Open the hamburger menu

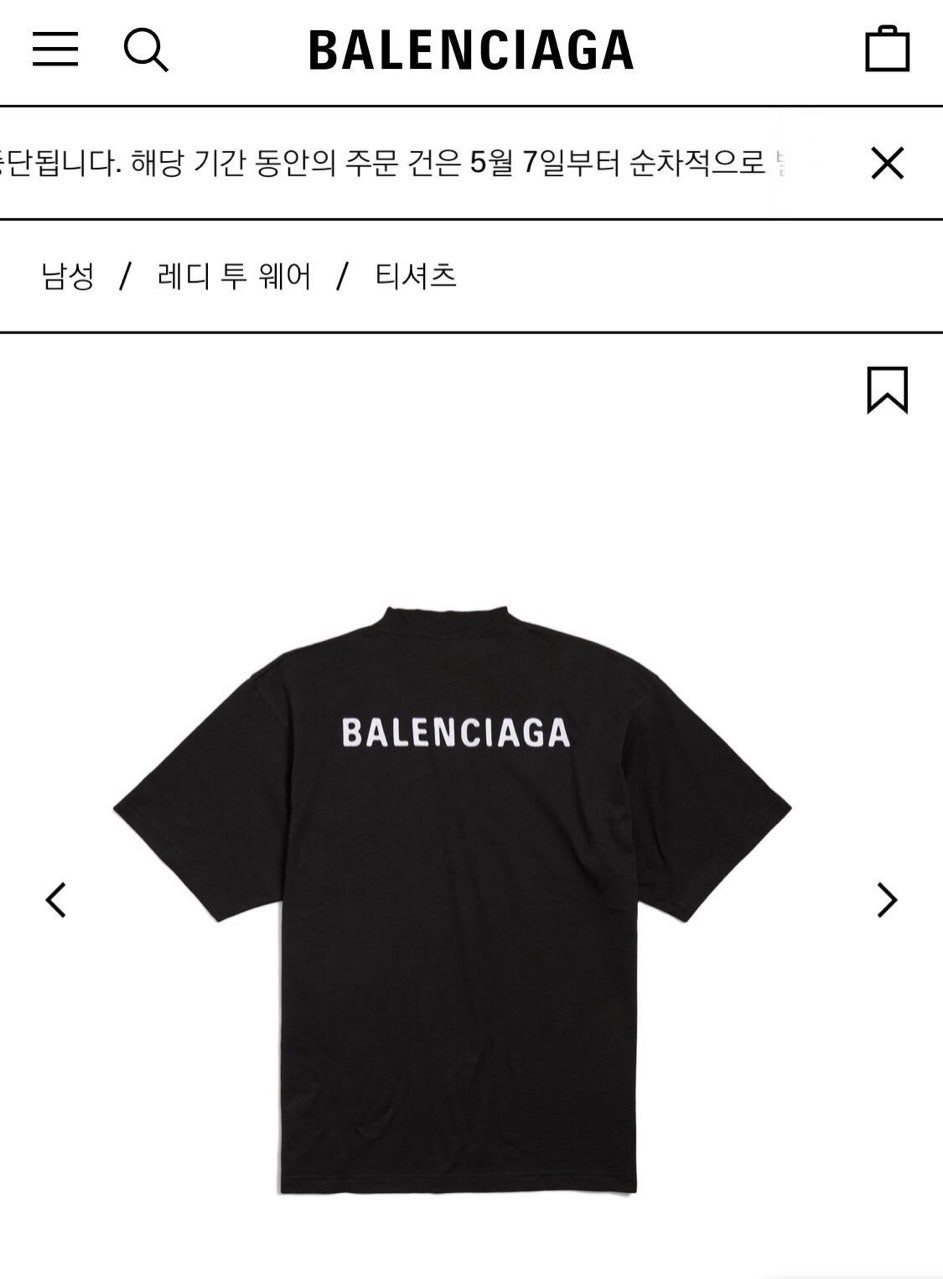[55, 48]
